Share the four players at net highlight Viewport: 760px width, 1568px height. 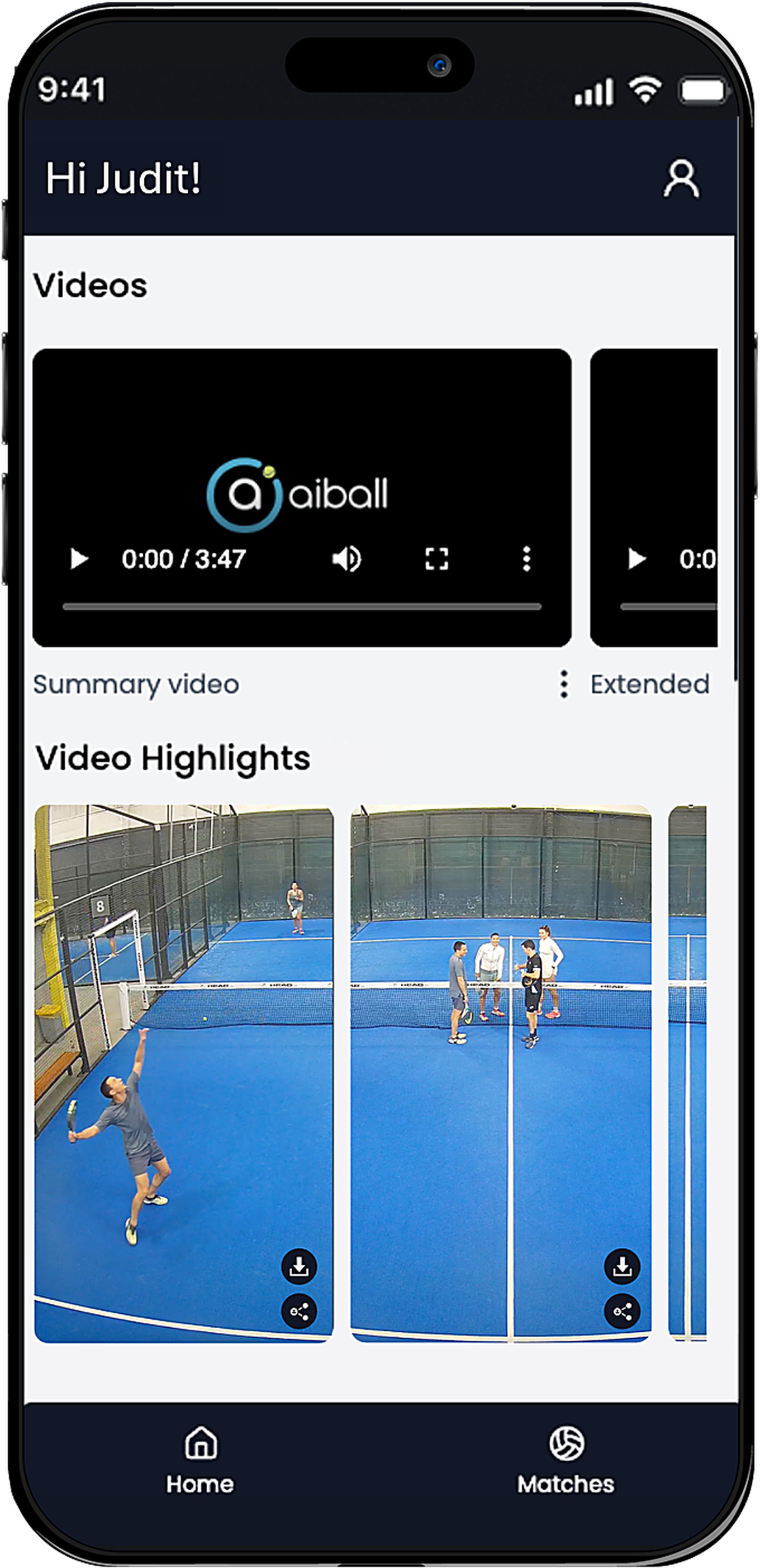coord(622,1311)
